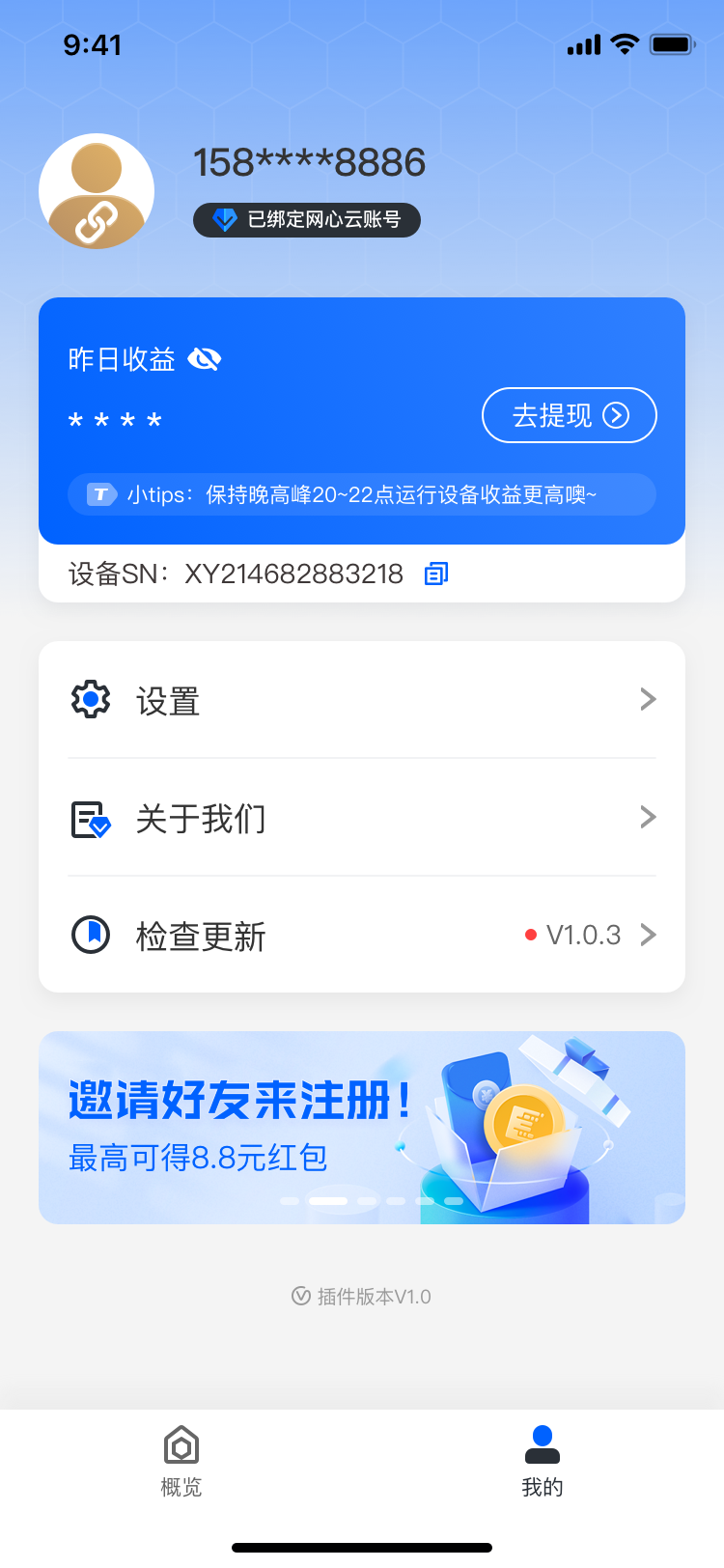724x1568 pixels.
Task: Open the 设置 settings row
Action: pyautogui.click(x=361, y=700)
